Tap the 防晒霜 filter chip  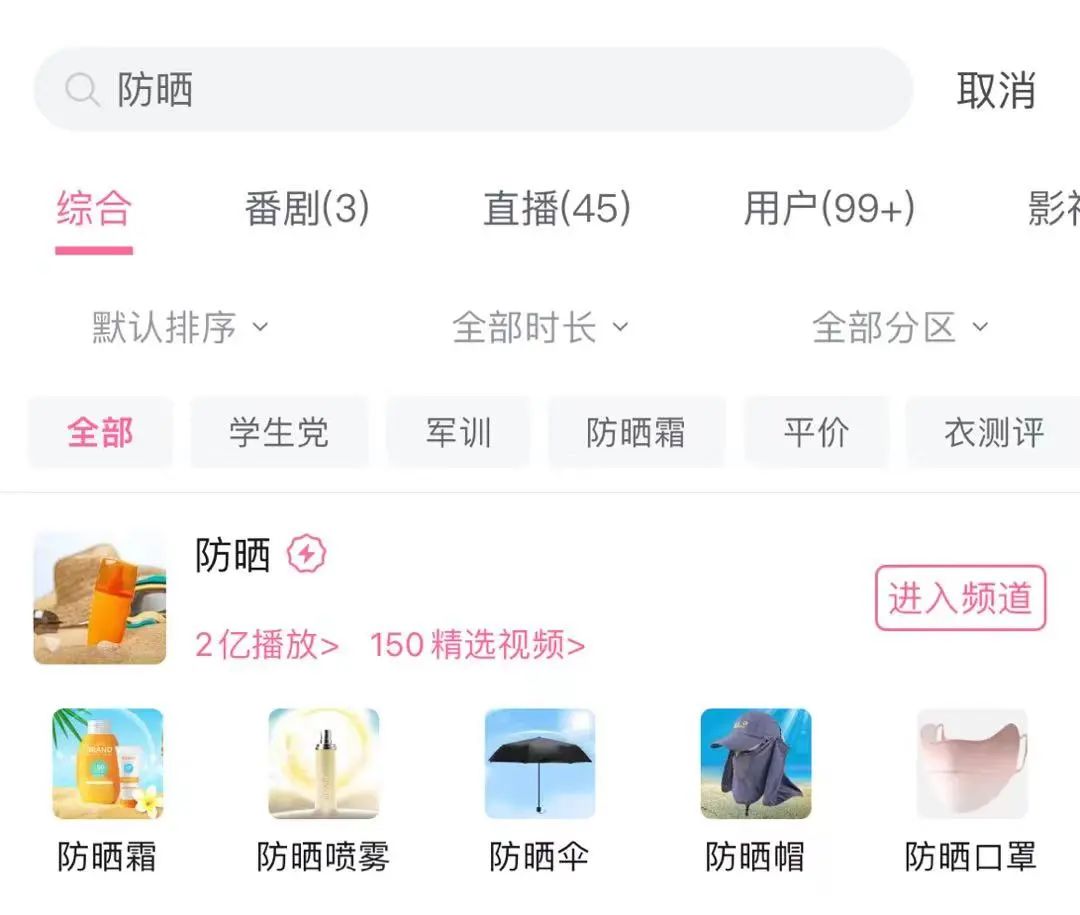[636, 433]
